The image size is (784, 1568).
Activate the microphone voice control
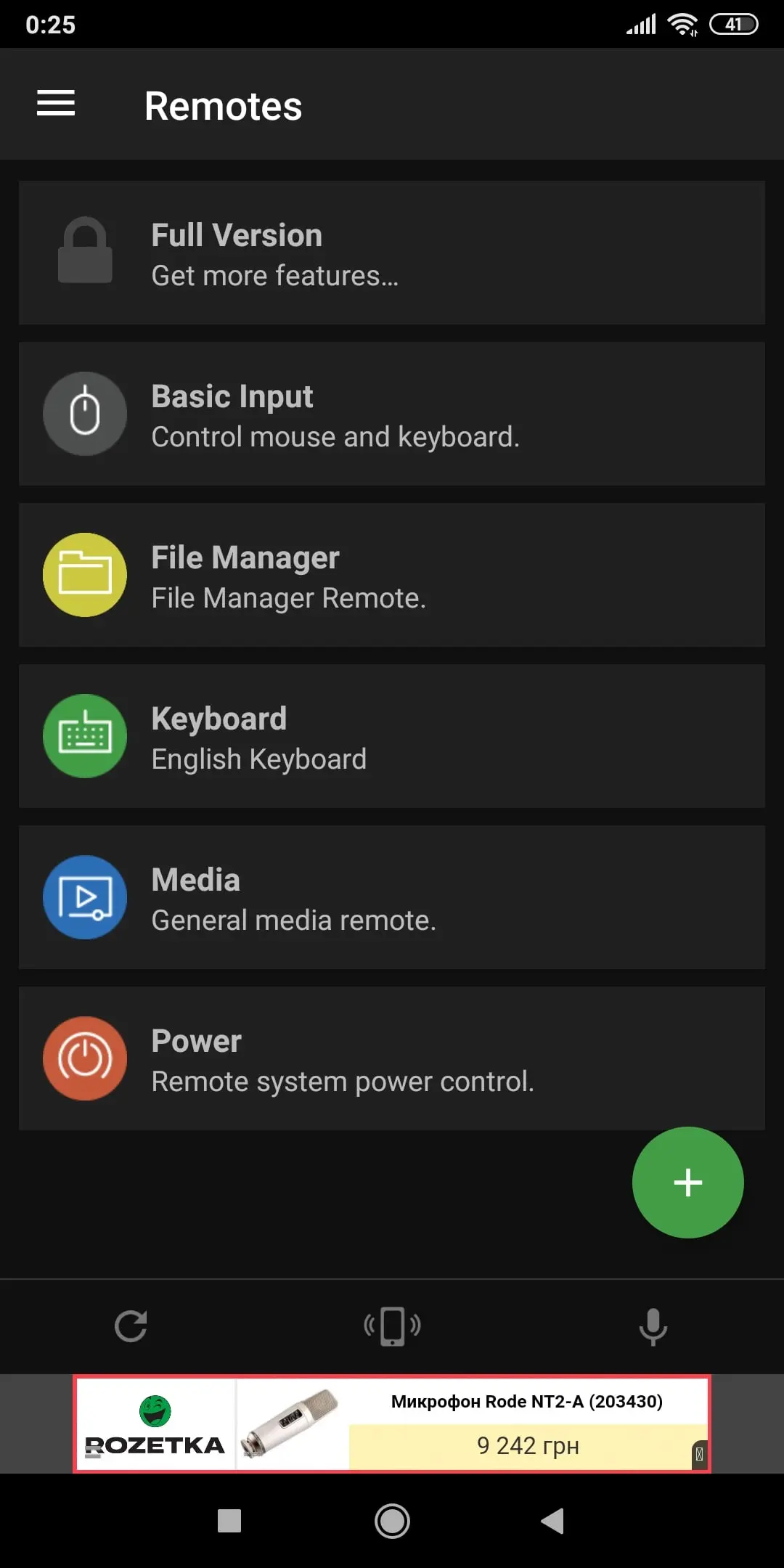coord(653,1327)
